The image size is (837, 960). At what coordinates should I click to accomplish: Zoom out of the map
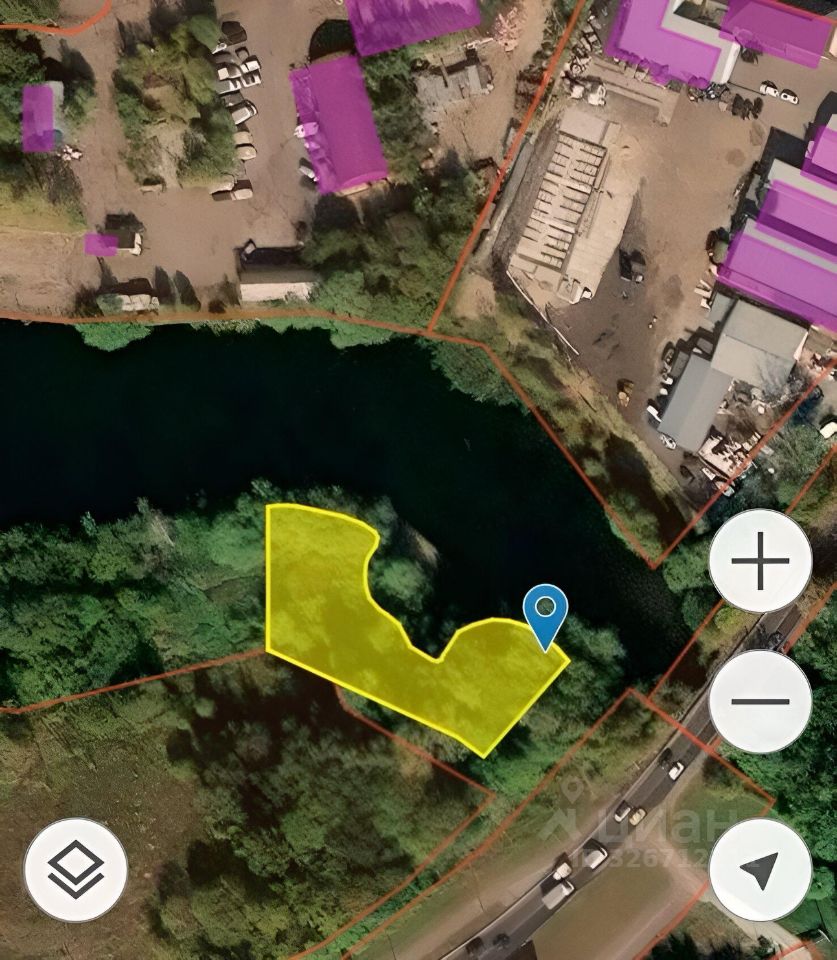pyautogui.click(x=760, y=701)
